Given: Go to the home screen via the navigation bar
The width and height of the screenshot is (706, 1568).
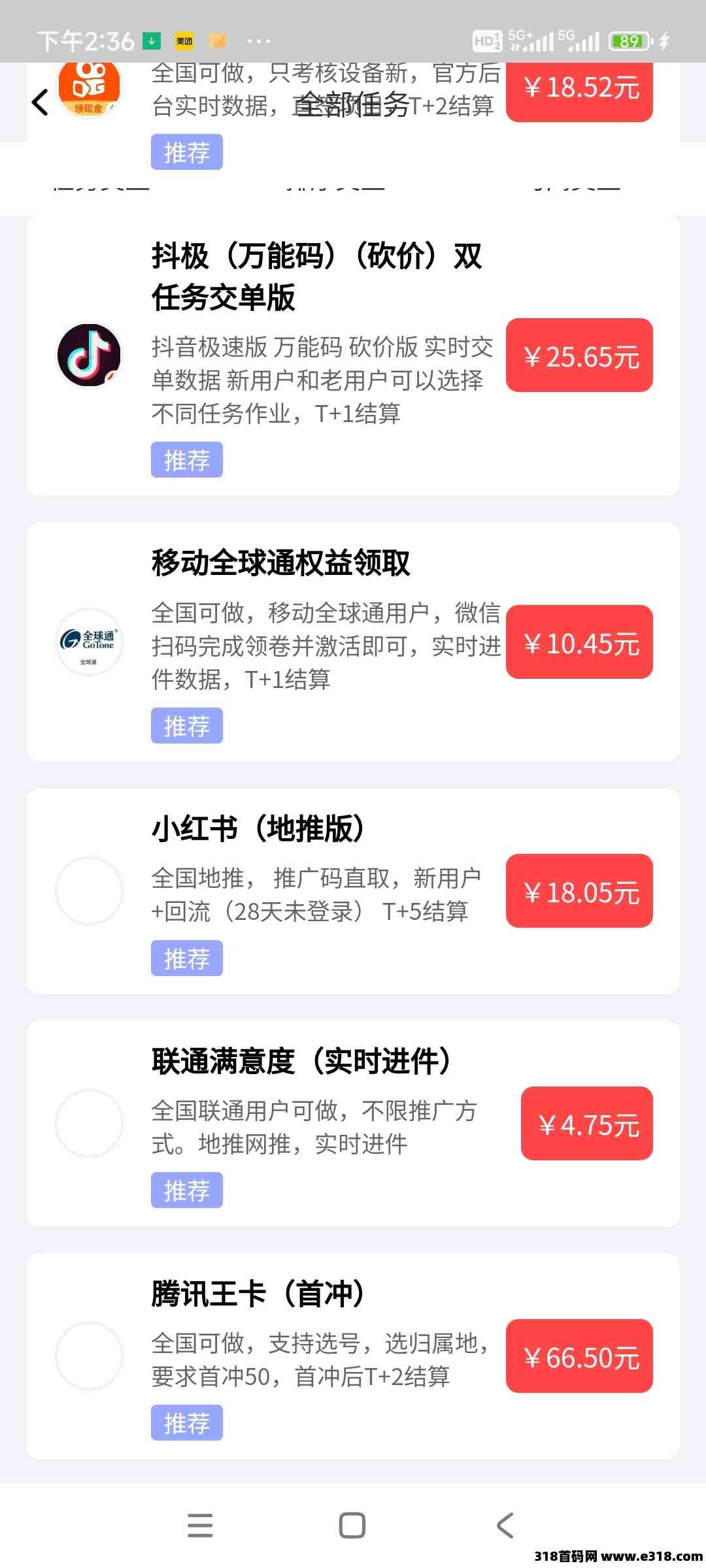Looking at the screenshot, I should point(352,1526).
